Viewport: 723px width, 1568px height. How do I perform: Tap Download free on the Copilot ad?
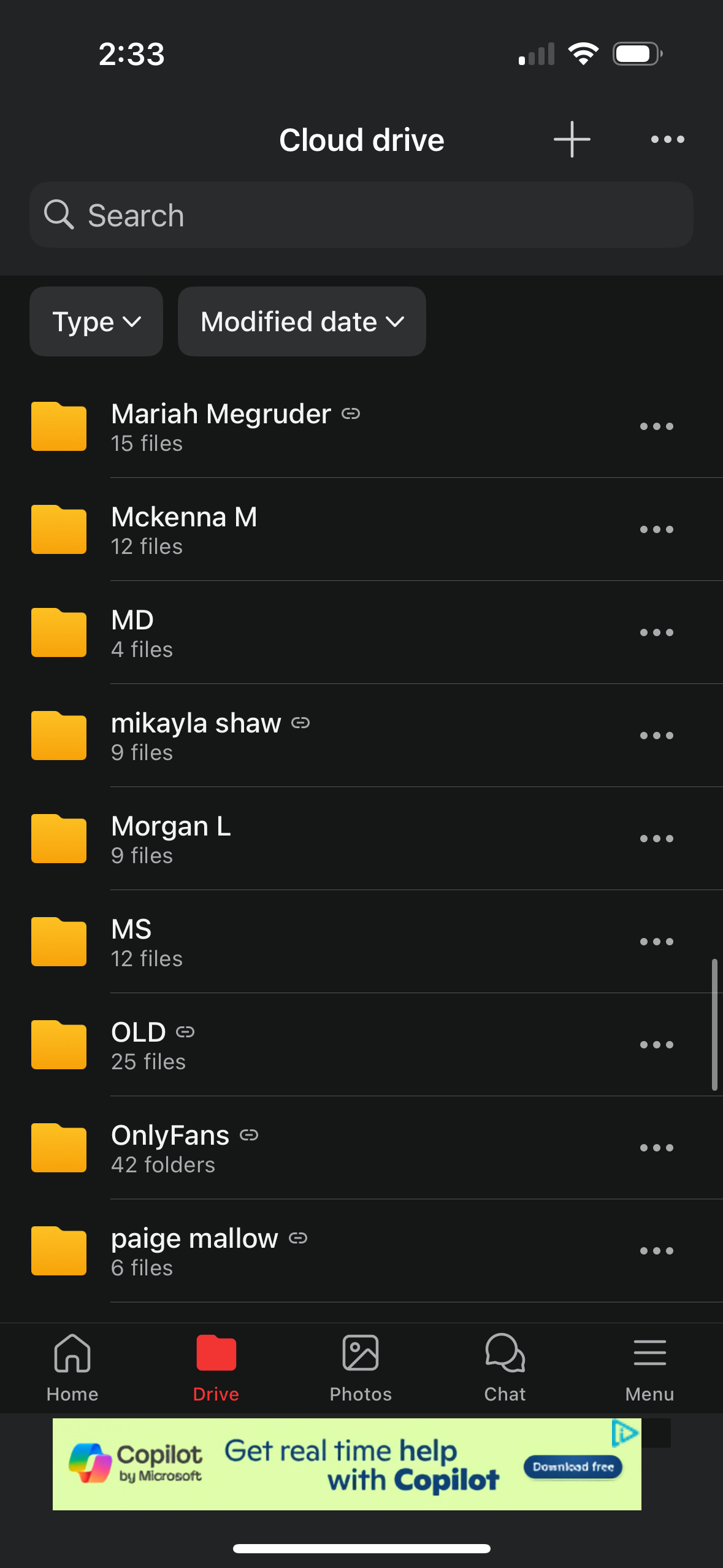(x=573, y=1467)
